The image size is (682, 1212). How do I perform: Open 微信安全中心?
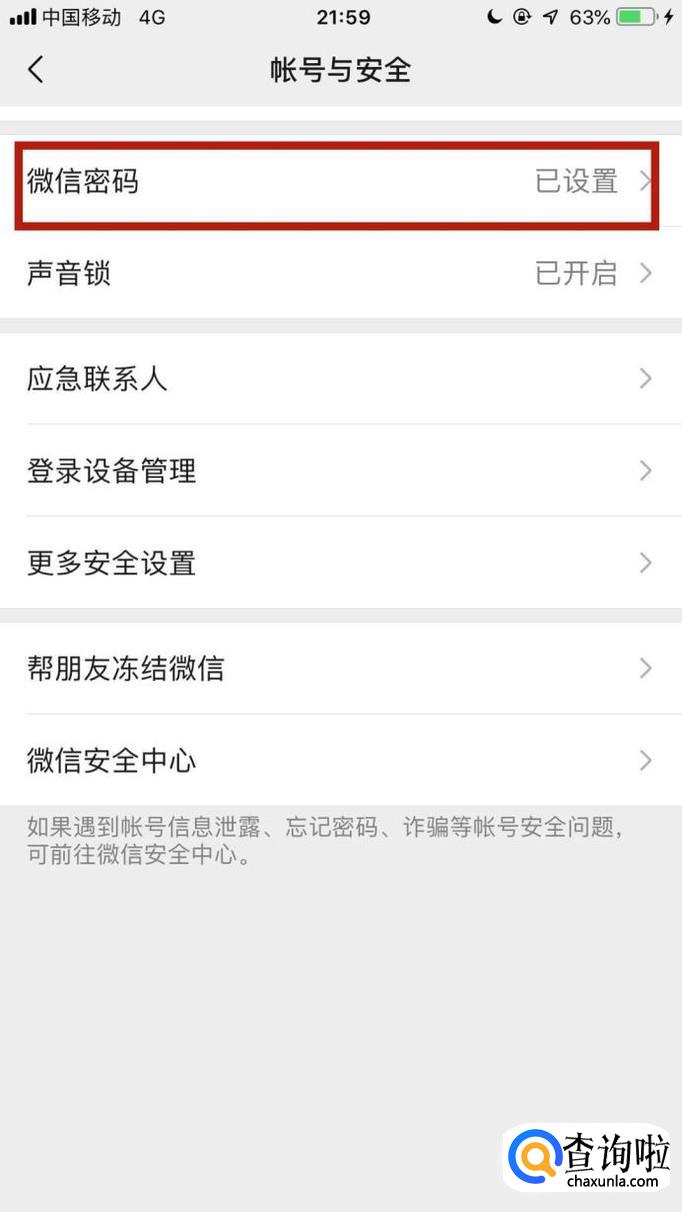click(x=340, y=761)
